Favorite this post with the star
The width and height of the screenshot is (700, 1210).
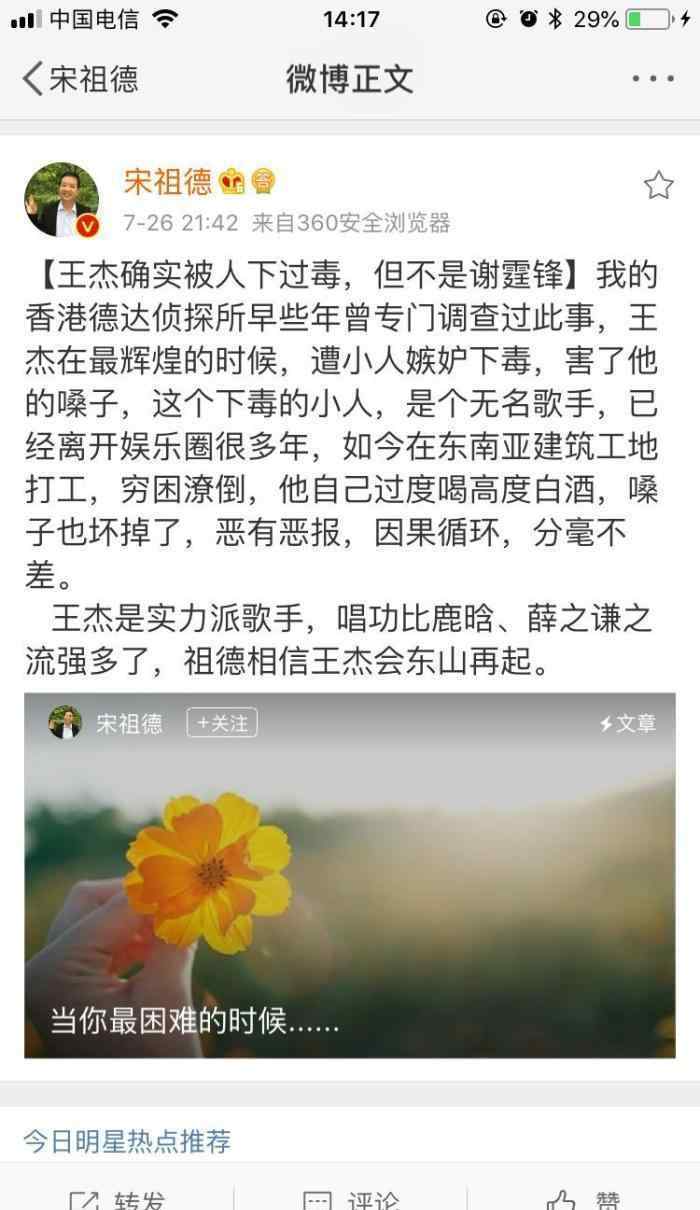click(x=657, y=185)
